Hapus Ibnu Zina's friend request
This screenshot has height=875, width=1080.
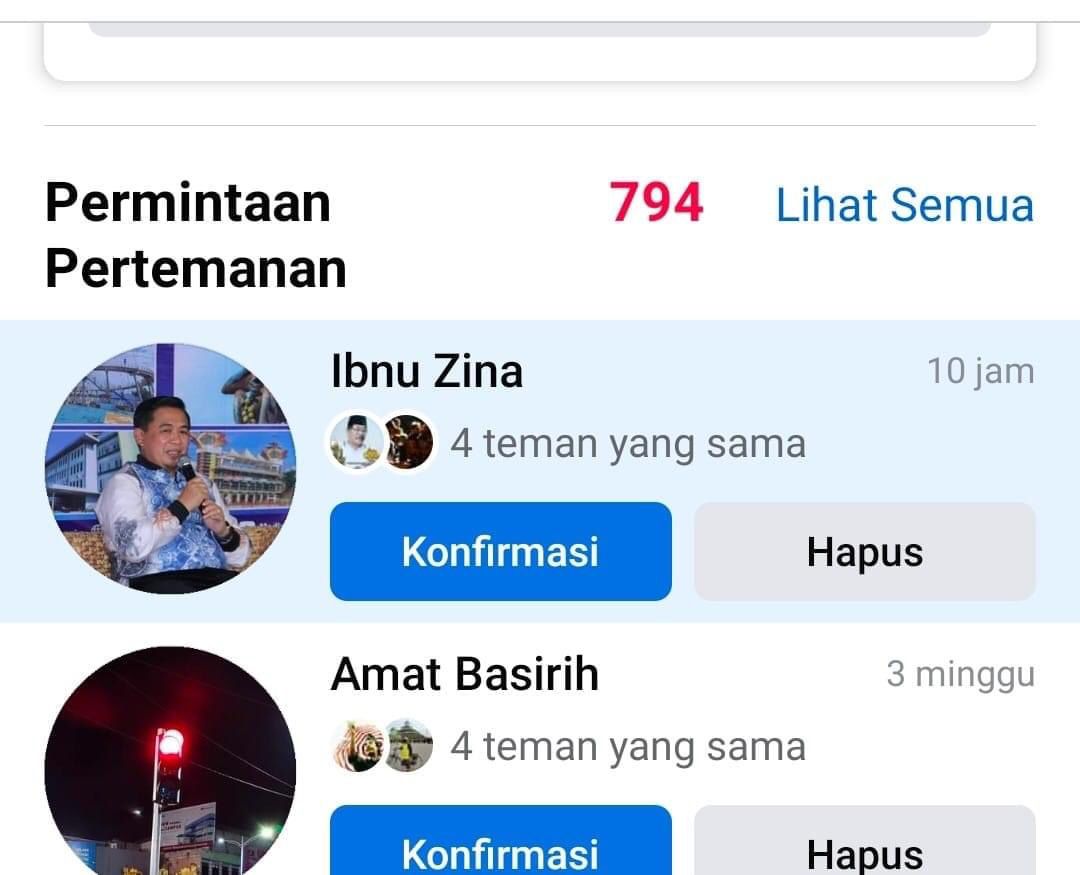[864, 551]
